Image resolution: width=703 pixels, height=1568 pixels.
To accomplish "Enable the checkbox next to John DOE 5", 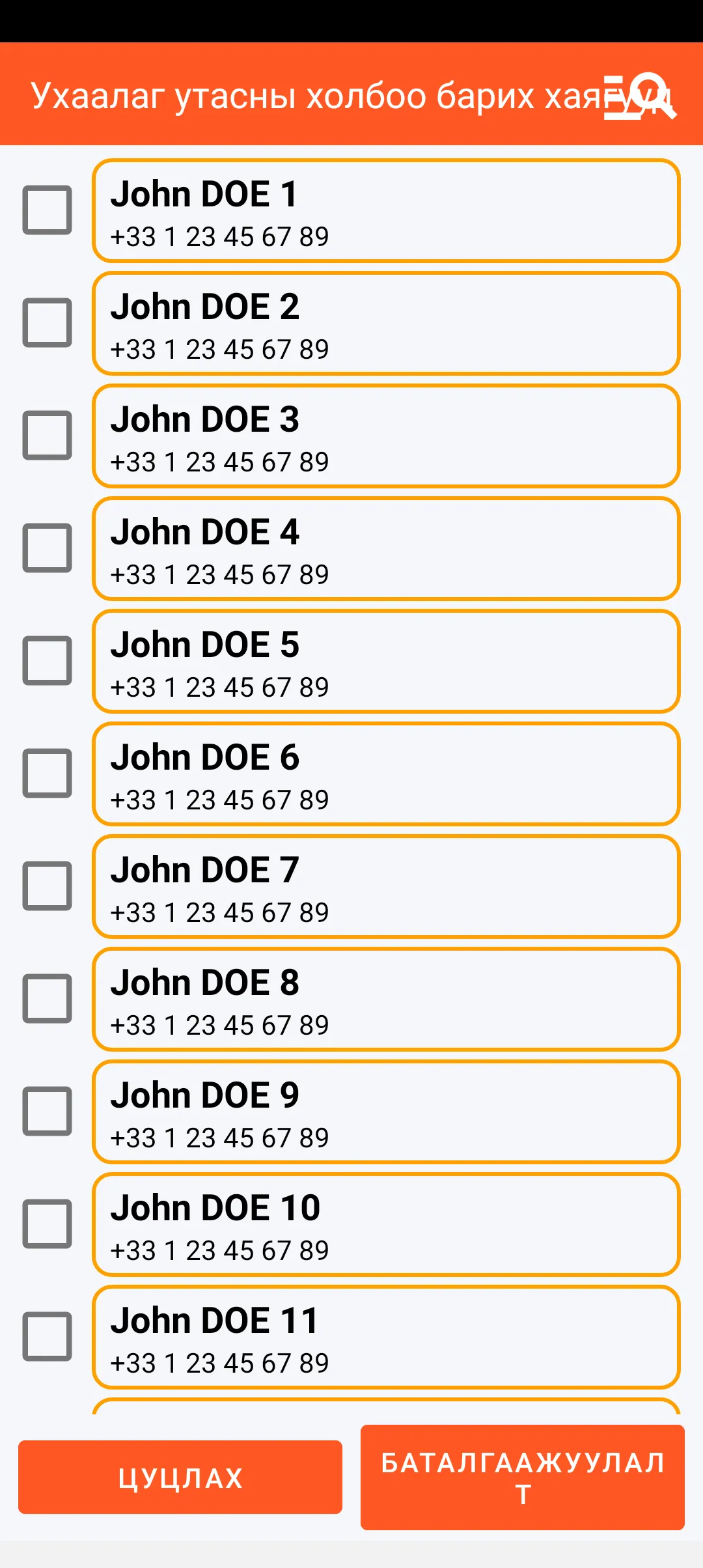I will pos(47,660).
